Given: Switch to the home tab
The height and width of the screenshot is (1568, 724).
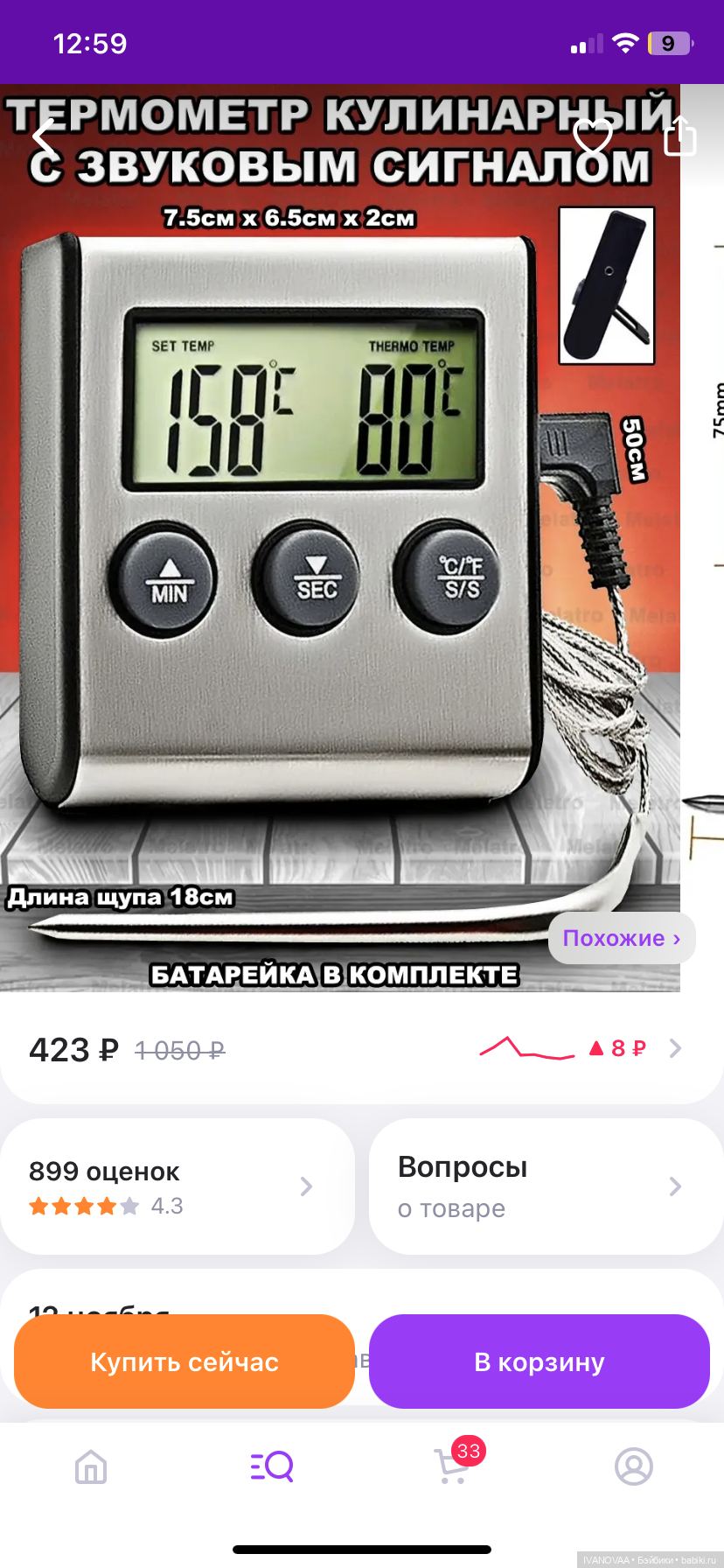Looking at the screenshot, I should pos(91,1466).
